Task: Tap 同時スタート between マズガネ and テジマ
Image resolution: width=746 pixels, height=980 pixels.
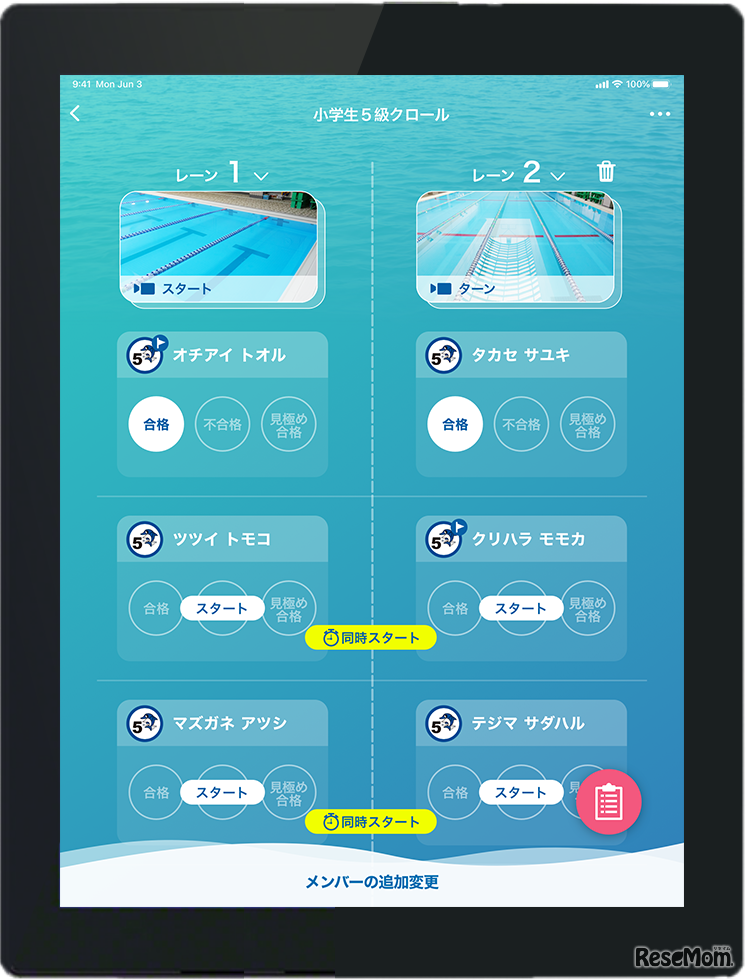Action: (371, 821)
